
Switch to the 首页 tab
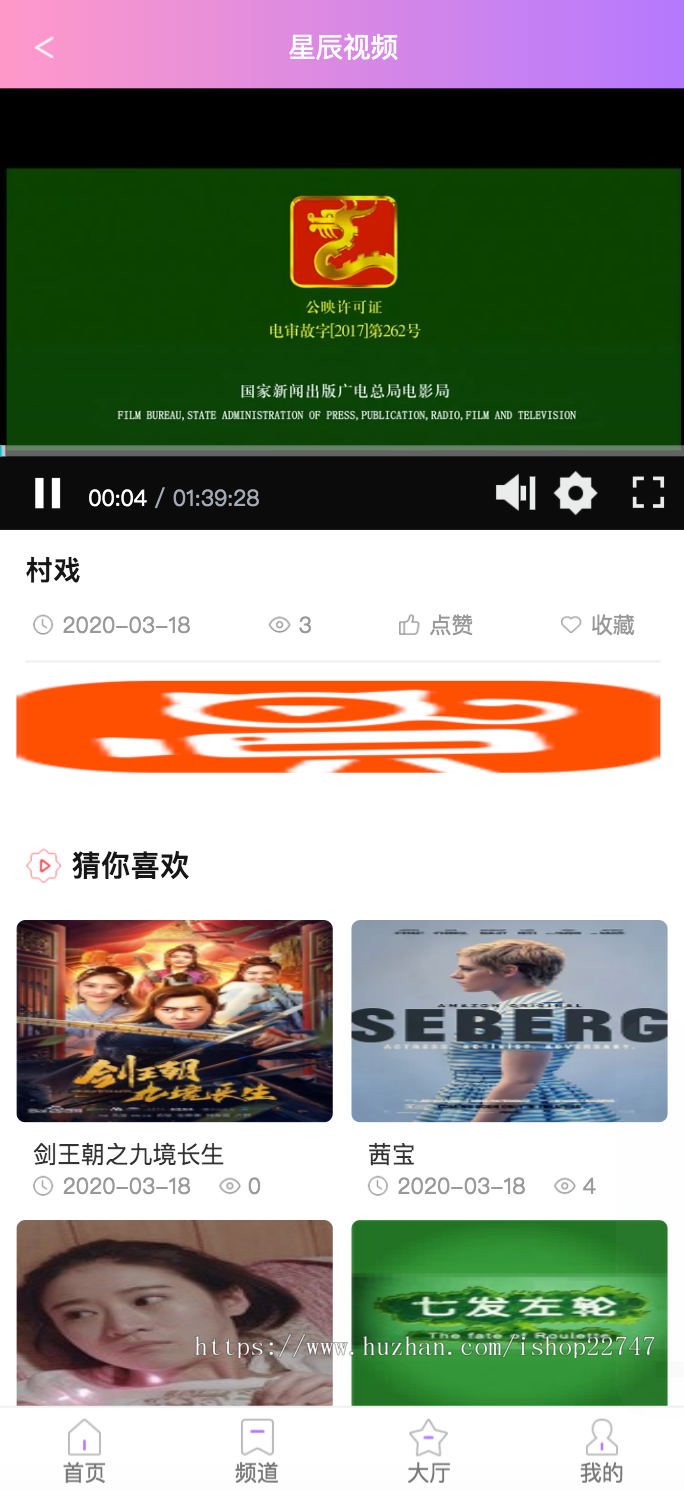(85, 1450)
